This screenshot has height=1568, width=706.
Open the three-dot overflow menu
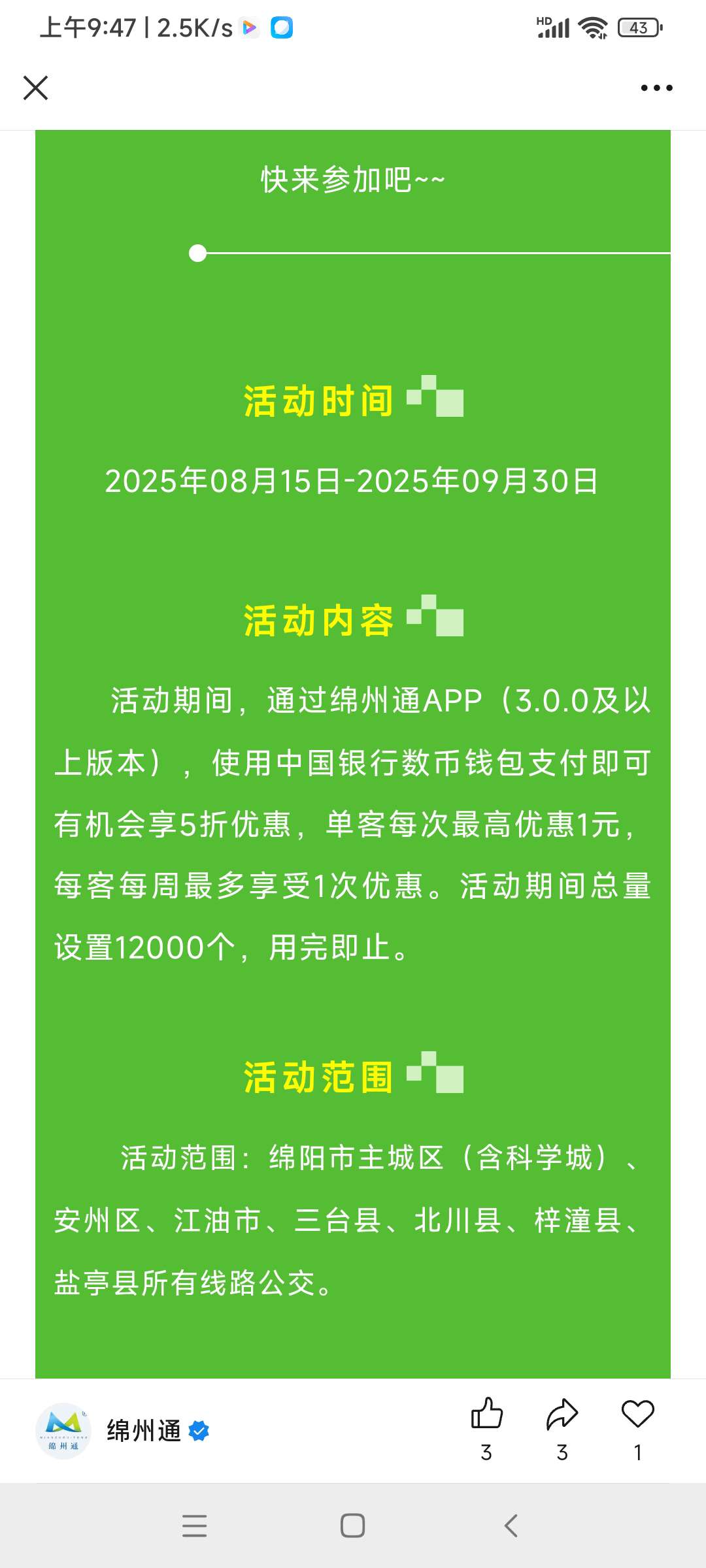point(656,88)
